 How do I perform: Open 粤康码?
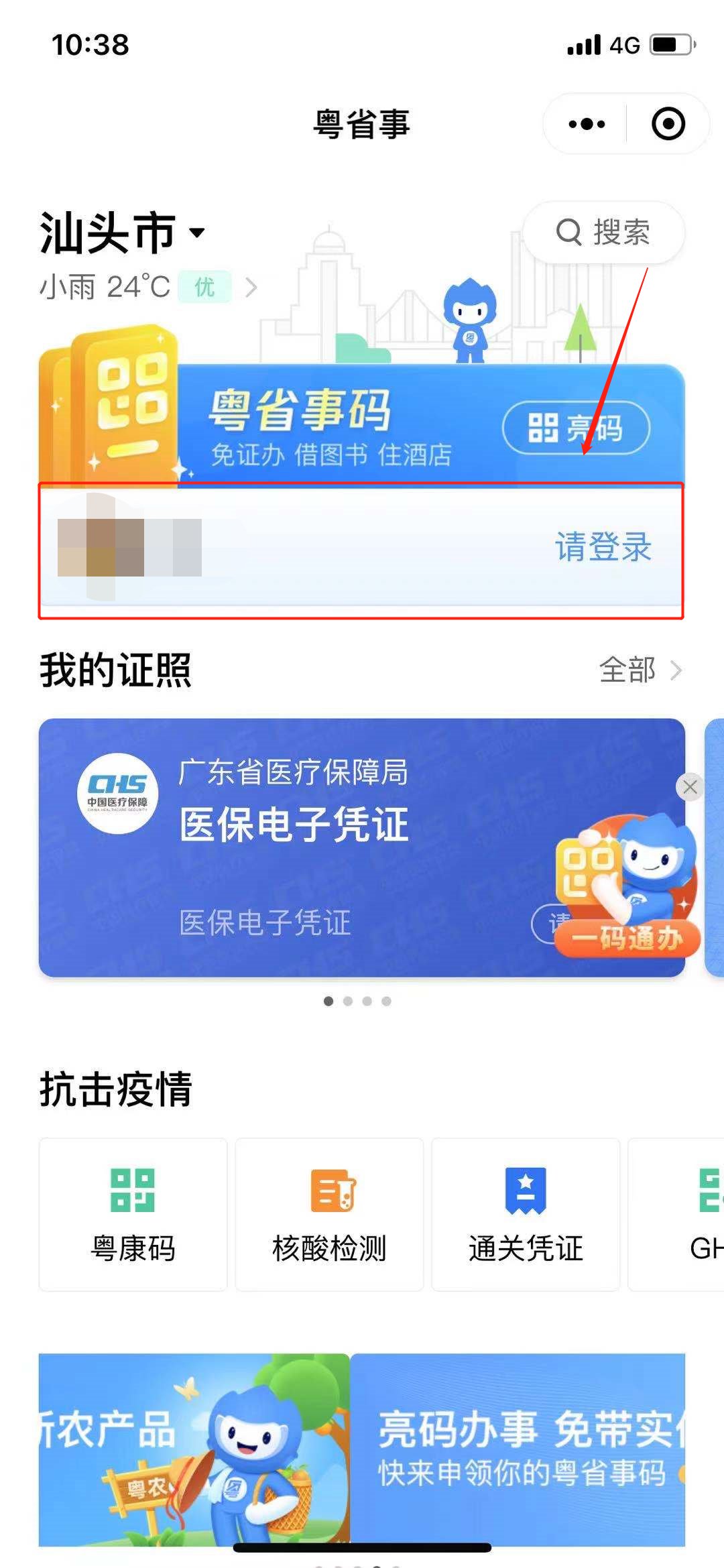coord(133,1214)
